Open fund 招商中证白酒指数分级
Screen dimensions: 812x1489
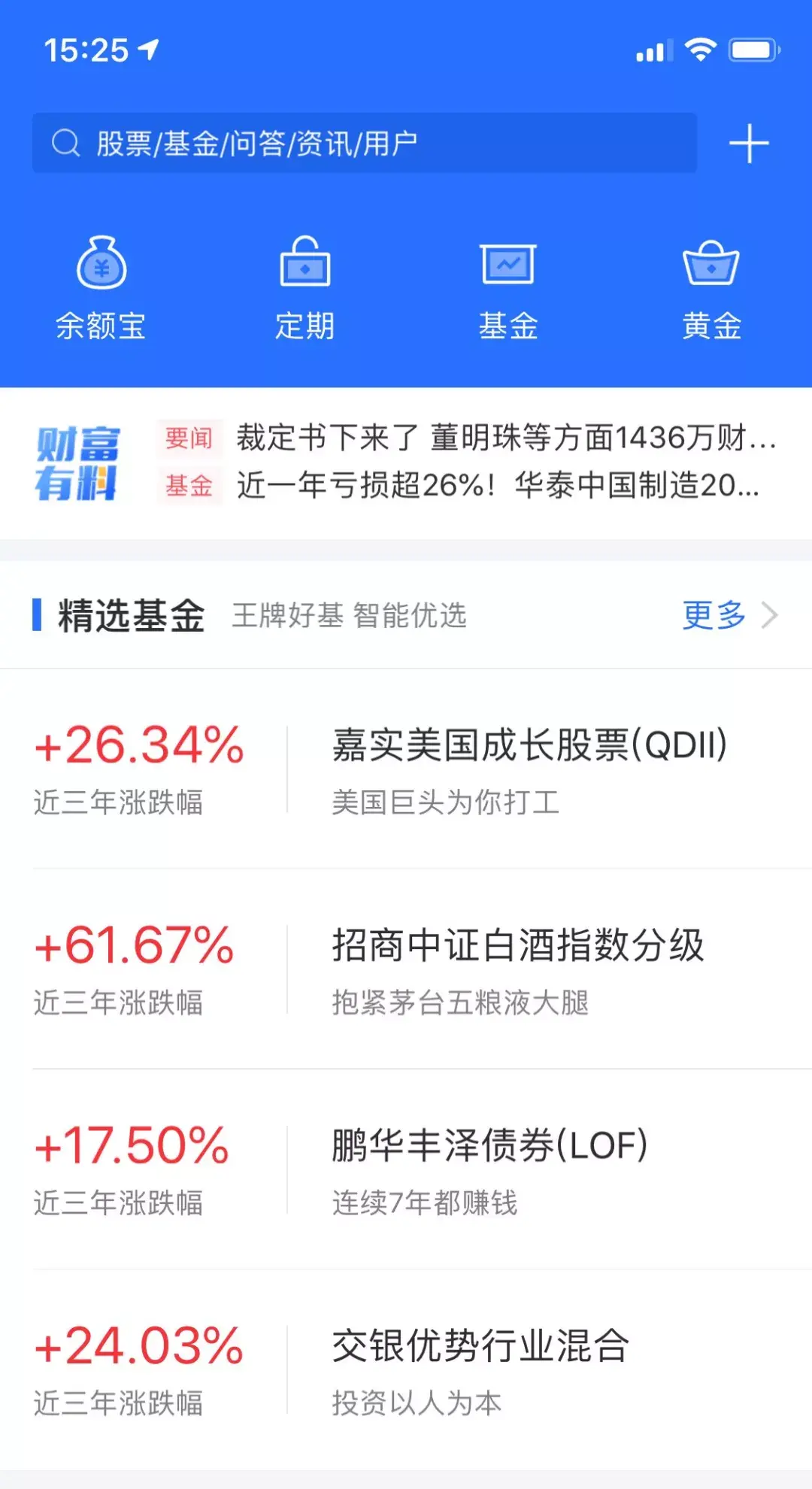(x=517, y=969)
